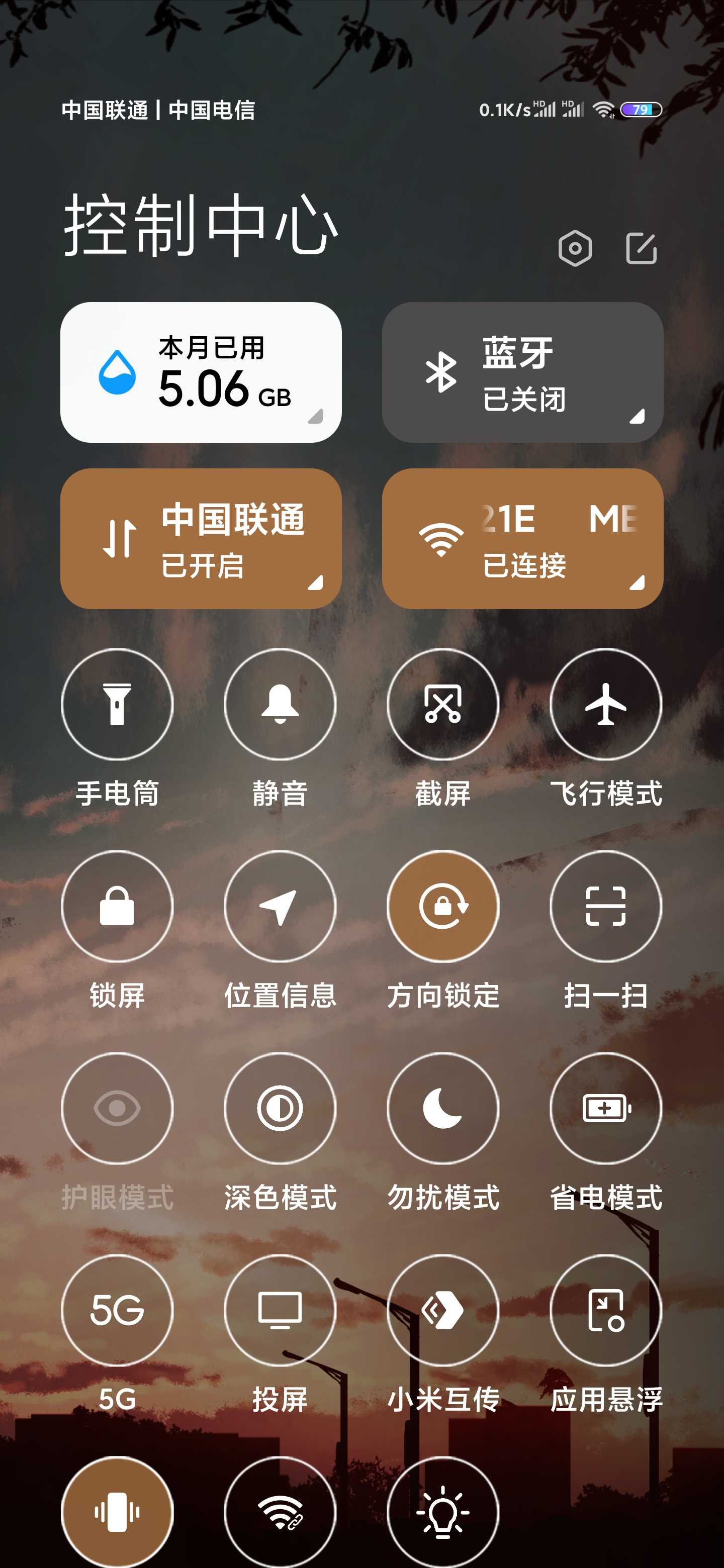
Task: Toggle 中国联通 mobile data off
Action: pyautogui.click(x=201, y=538)
